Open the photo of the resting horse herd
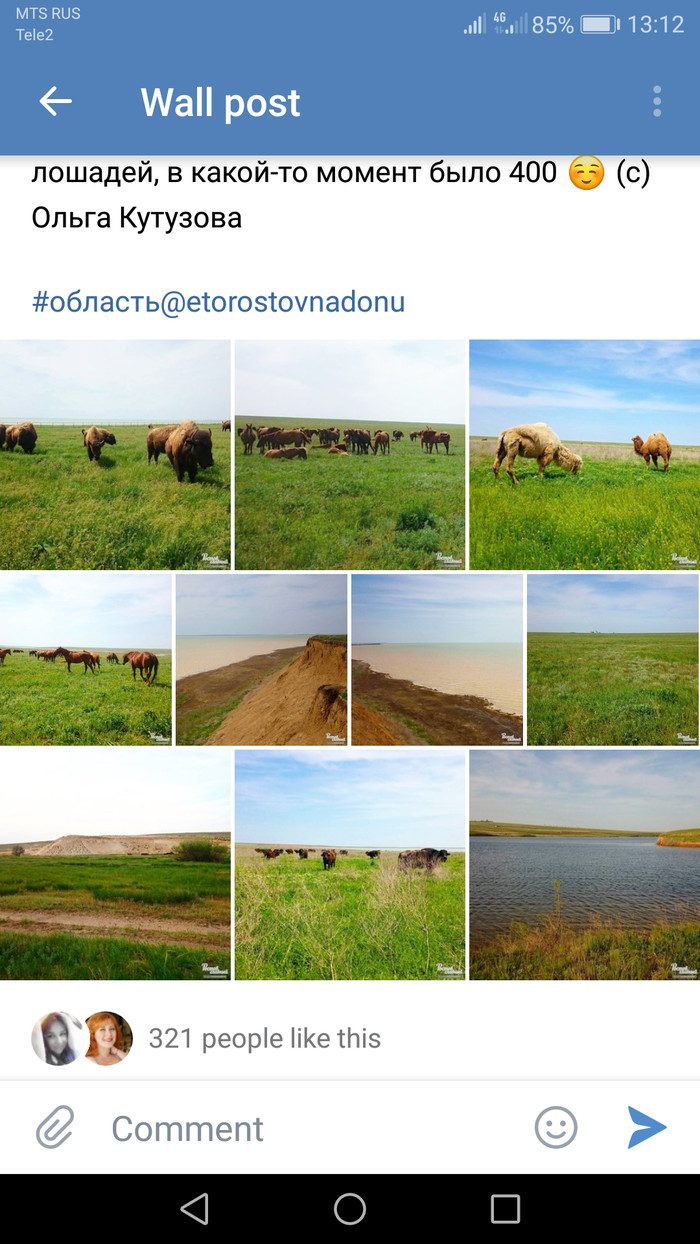The height and width of the screenshot is (1244, 700). 350,455
